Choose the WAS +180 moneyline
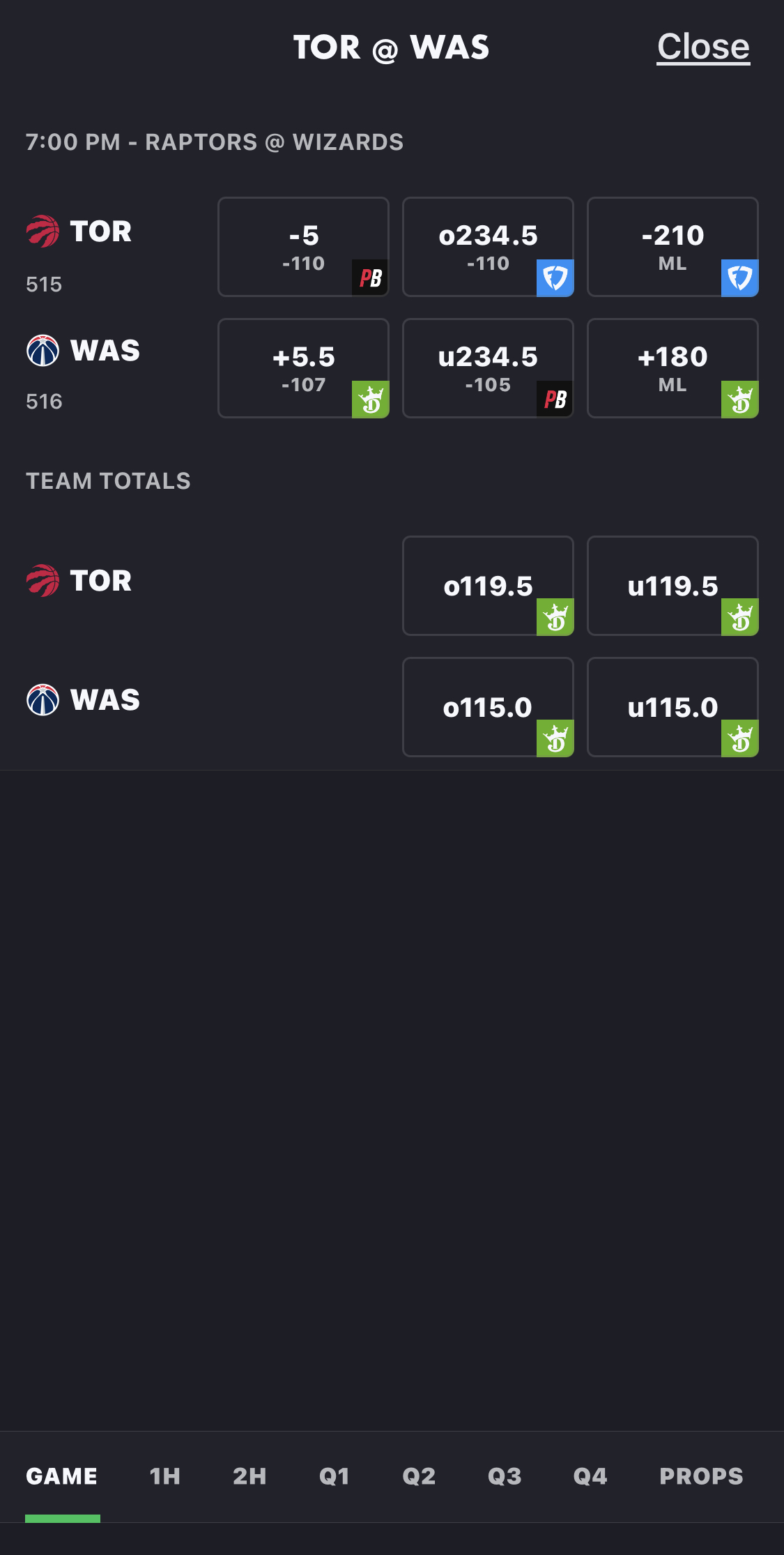 click(672, 368)
